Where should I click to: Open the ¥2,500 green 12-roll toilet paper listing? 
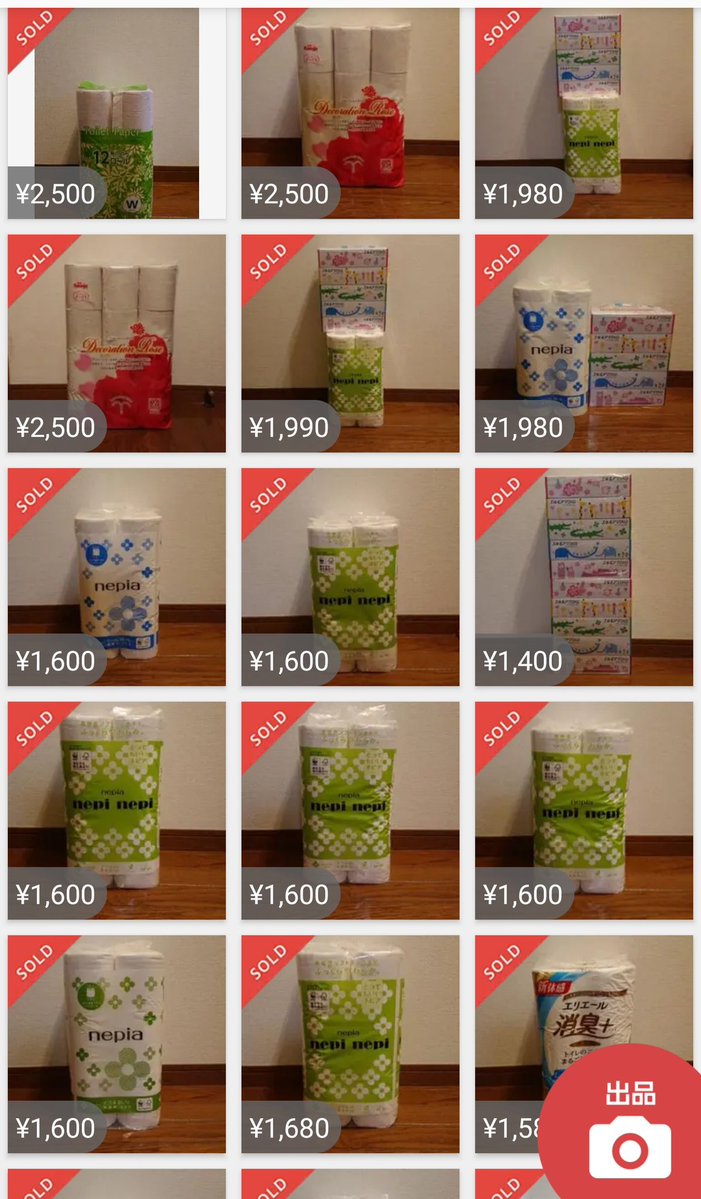point(116,113)
